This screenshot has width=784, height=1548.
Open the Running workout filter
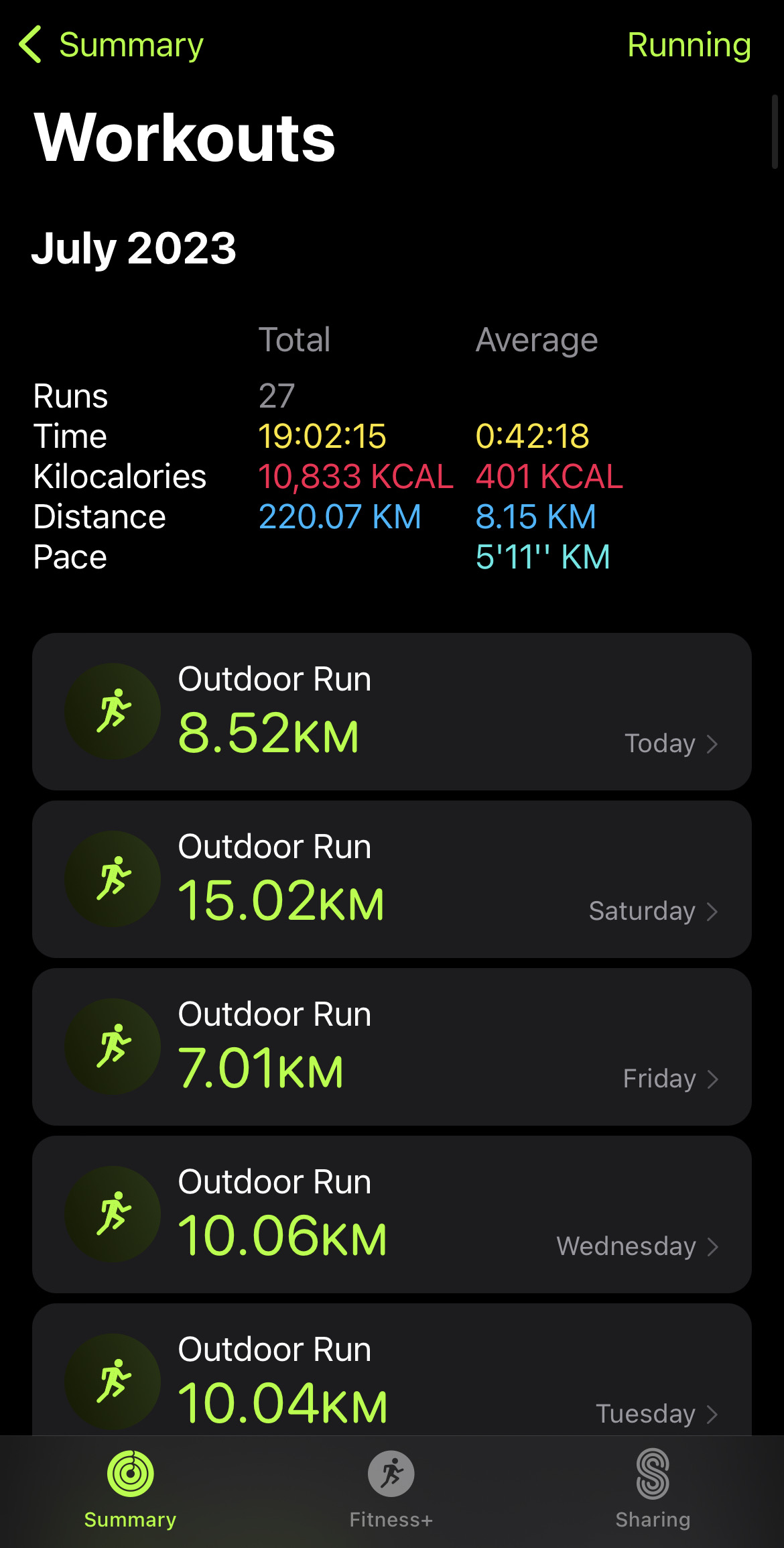pyautogui.click(x=688, y=46)
